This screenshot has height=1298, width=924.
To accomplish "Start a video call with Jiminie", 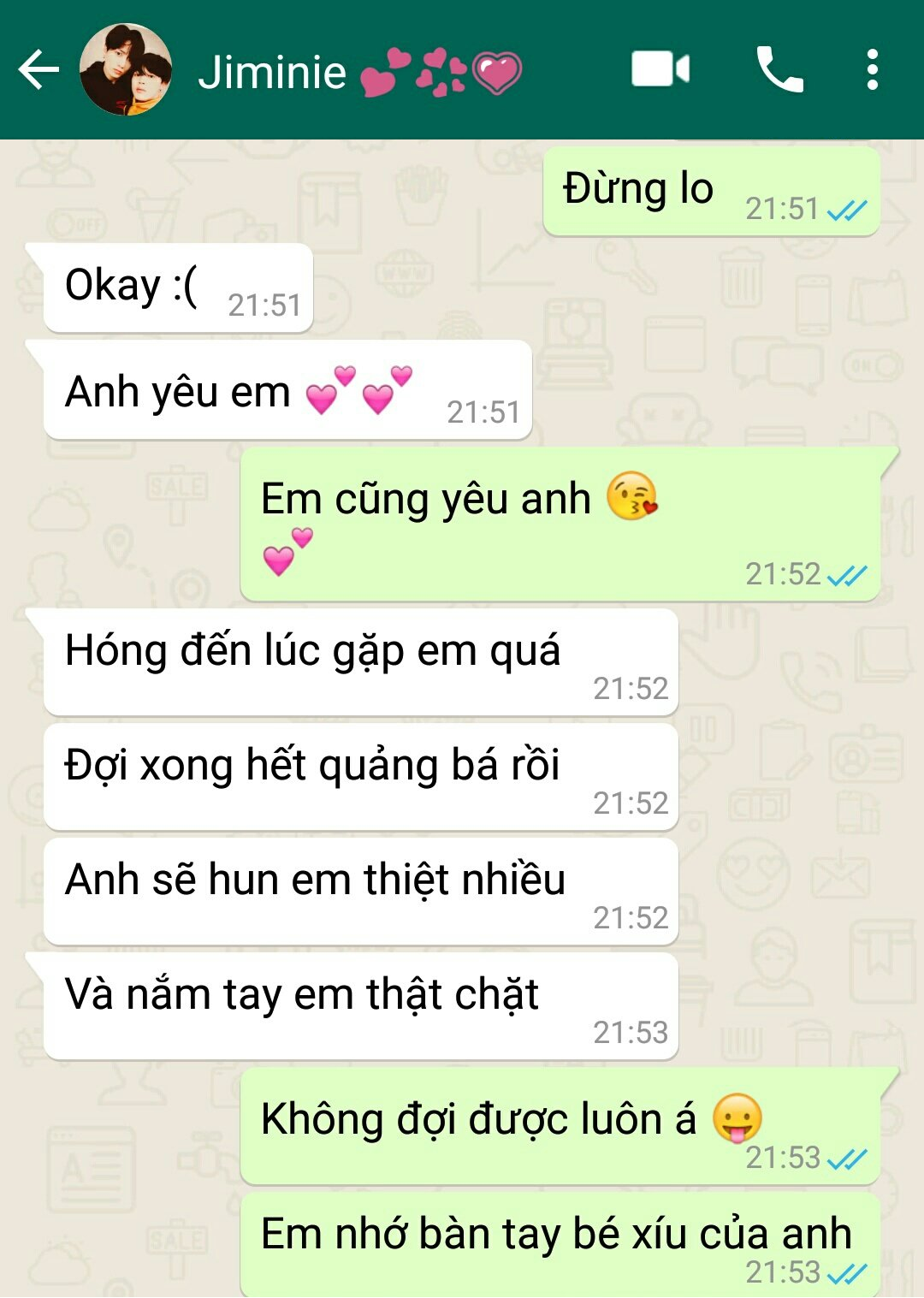I will tap(660, 69).
